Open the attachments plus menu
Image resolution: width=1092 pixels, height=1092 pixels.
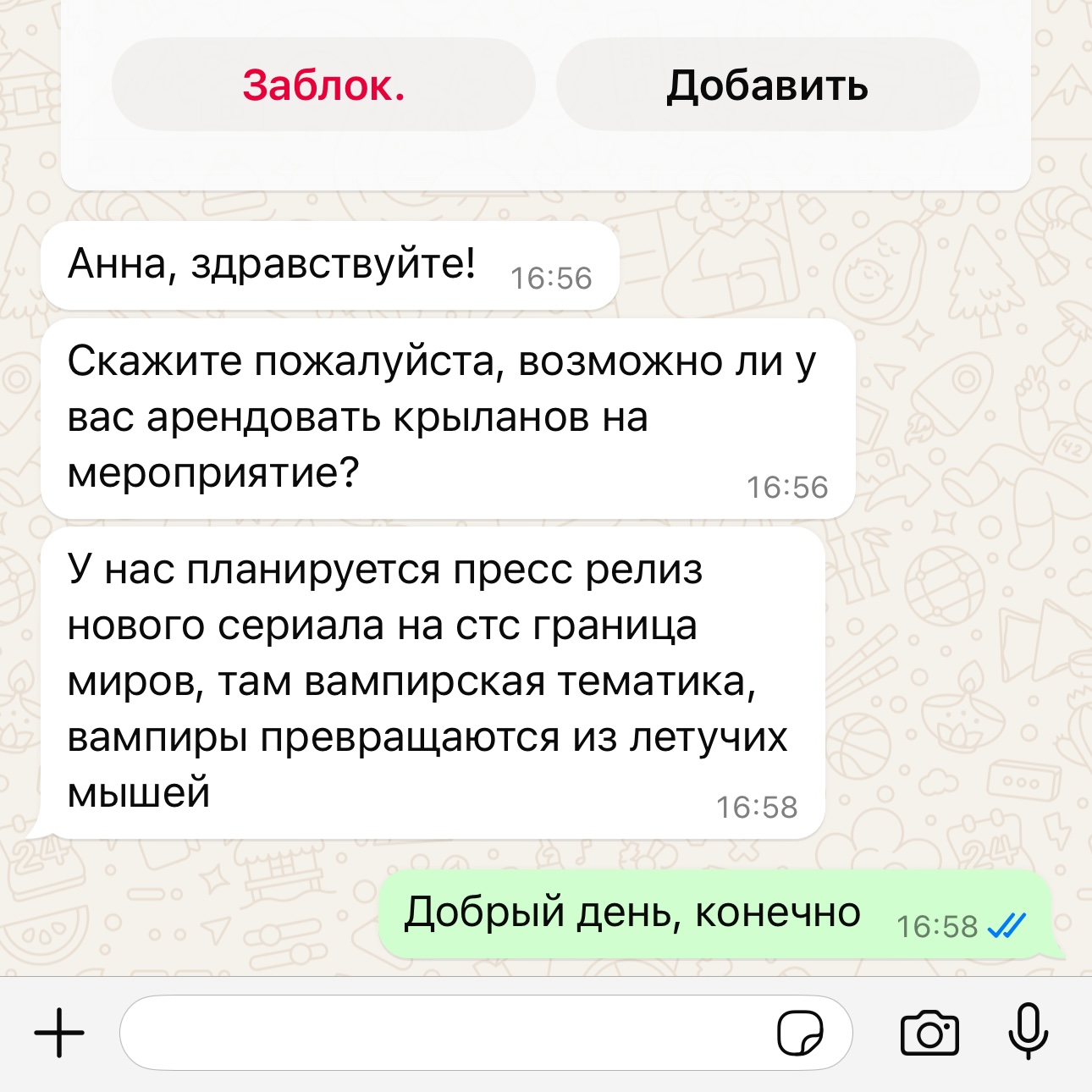click(x=59, y=1034)
